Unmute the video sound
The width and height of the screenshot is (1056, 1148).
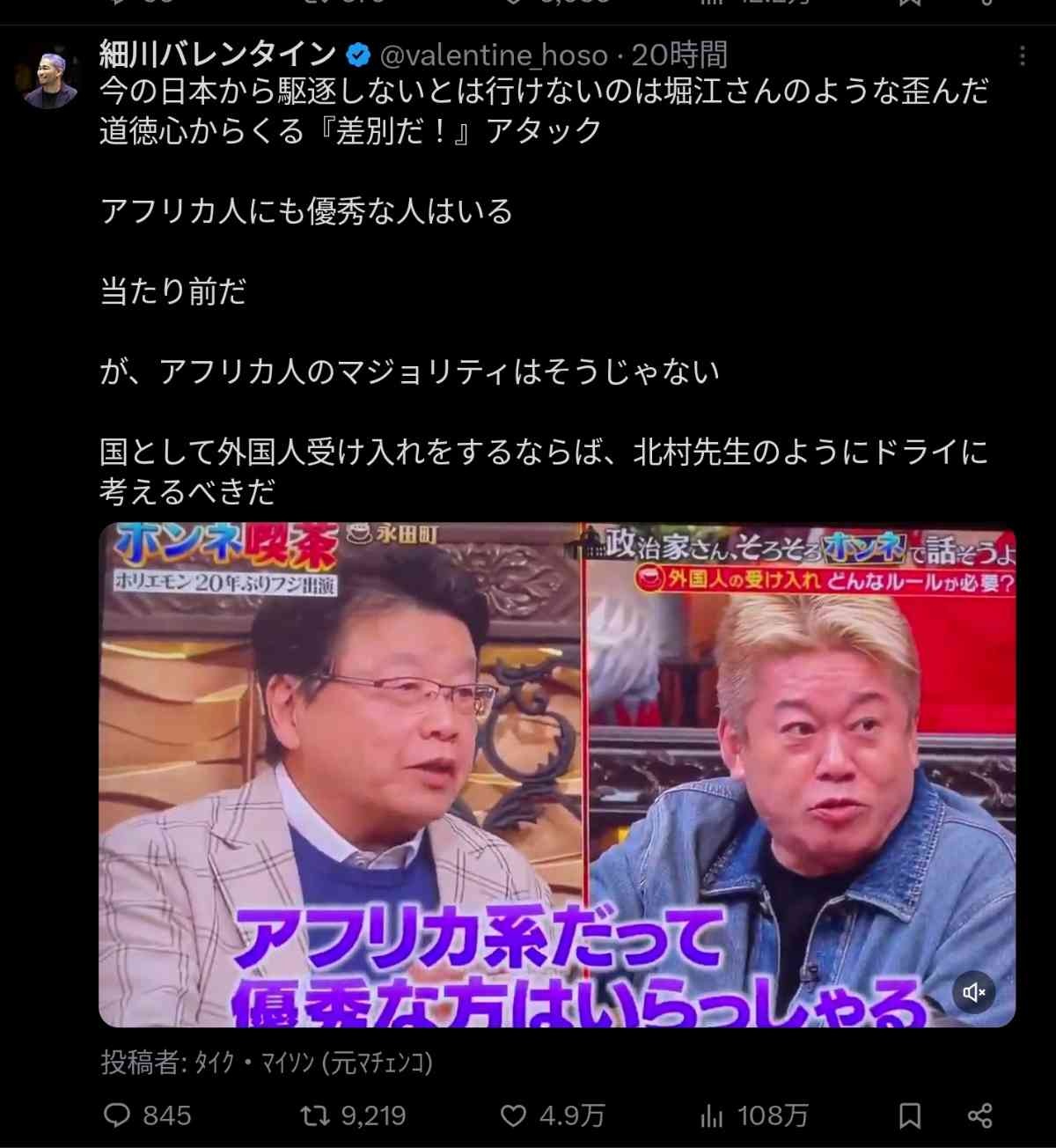point(974,992)
